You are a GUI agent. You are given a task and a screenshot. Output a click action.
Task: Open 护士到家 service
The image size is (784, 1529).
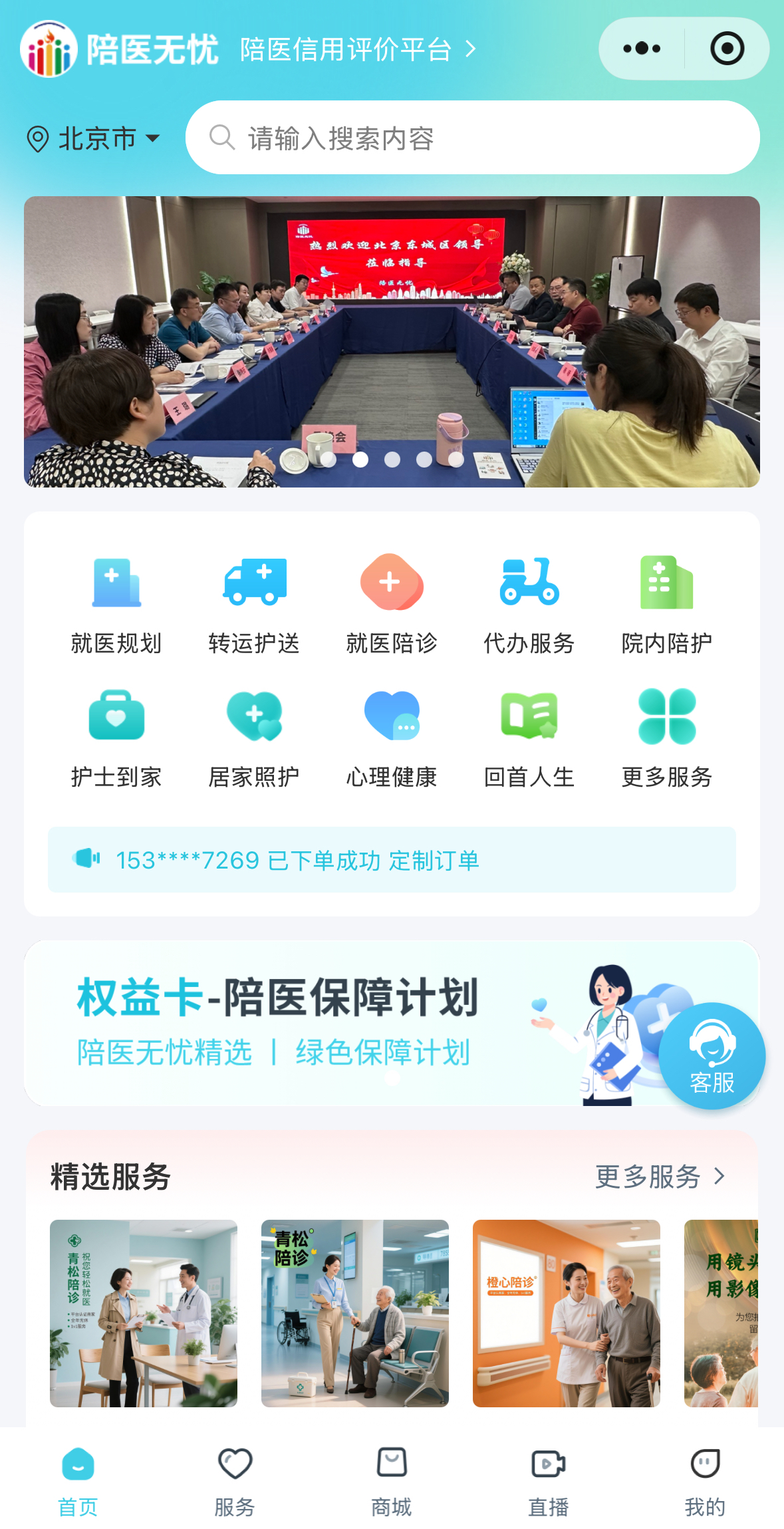pos(116,738)
